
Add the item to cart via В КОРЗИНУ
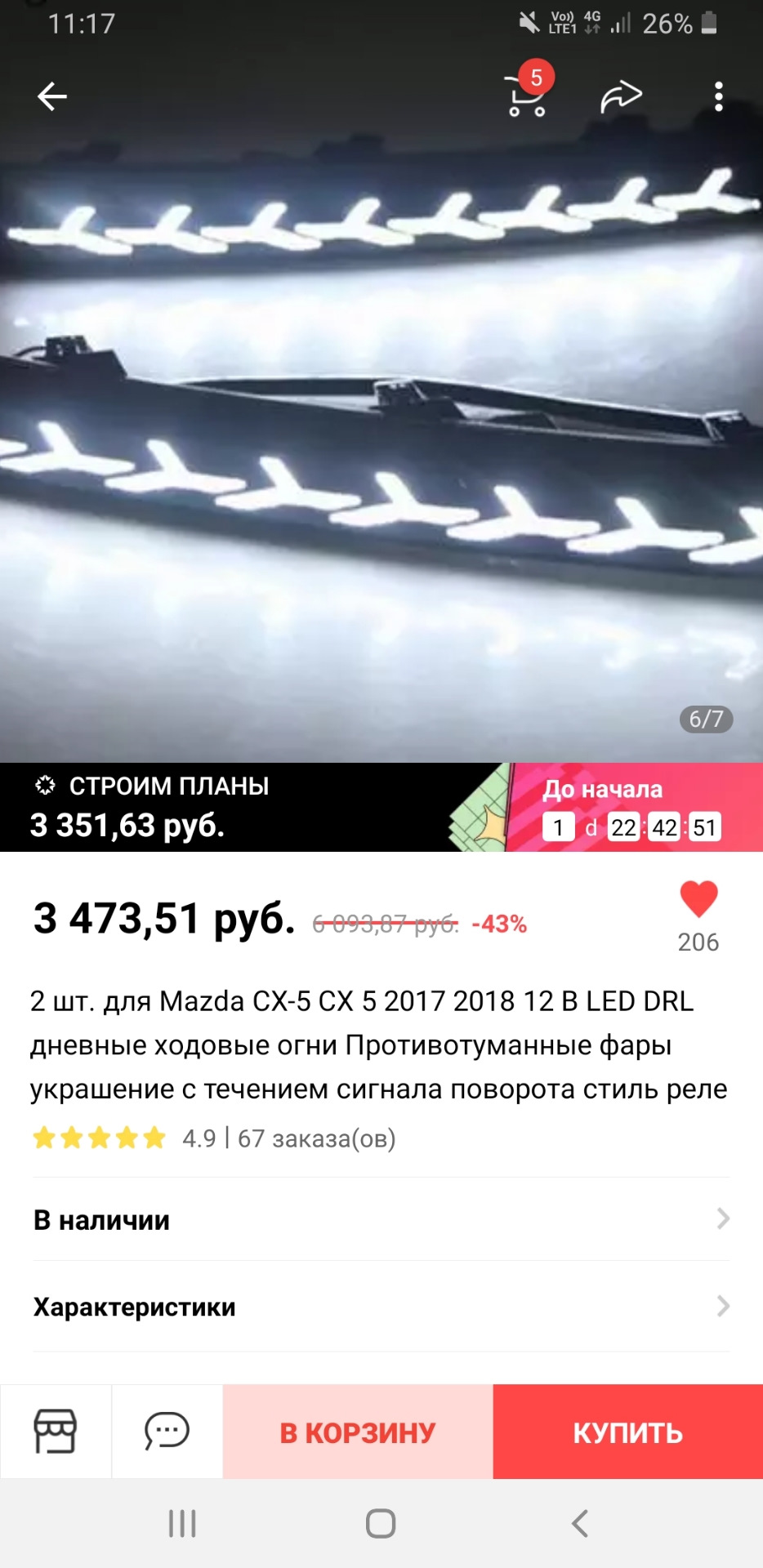(355, 1432)
